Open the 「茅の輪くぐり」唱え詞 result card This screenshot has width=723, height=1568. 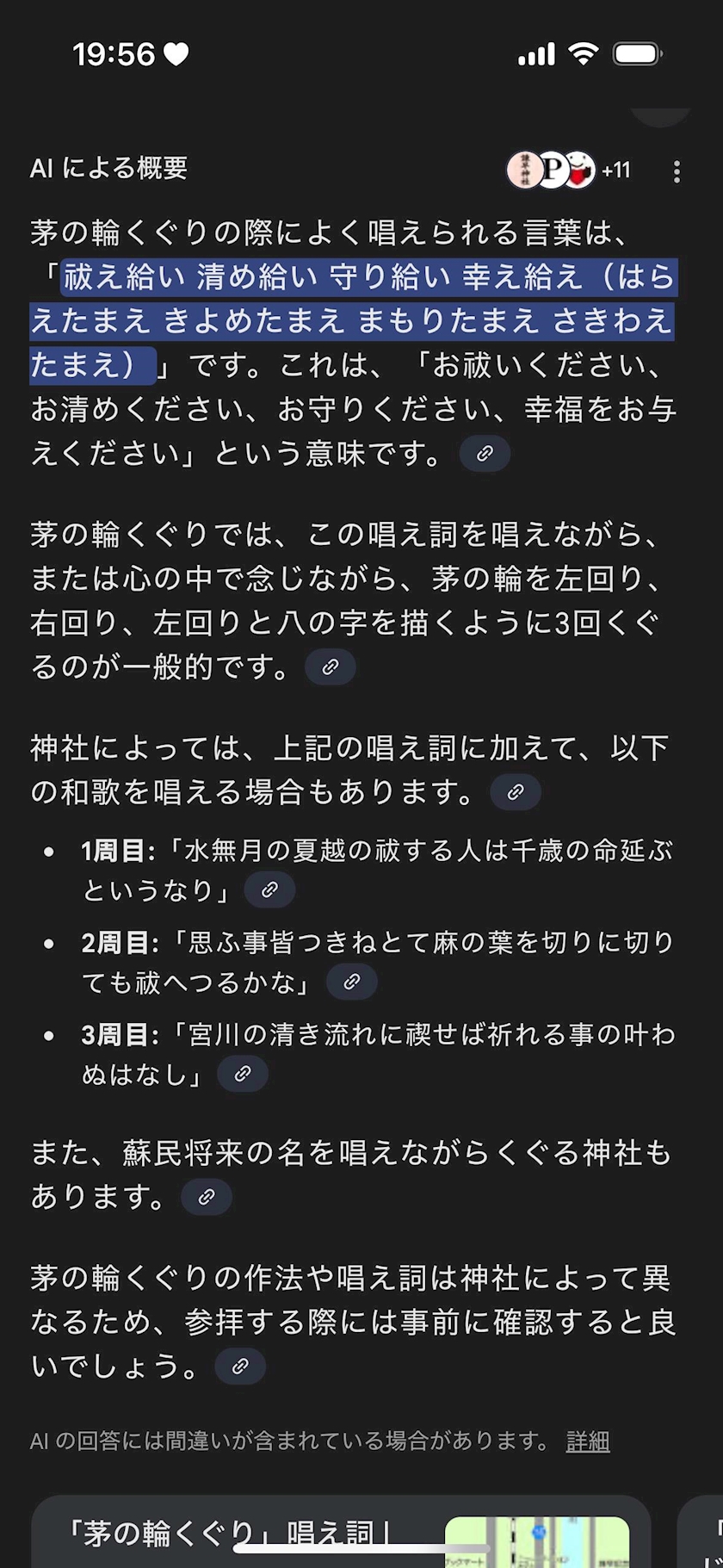pyautogui.click(x=340, y=1533)
